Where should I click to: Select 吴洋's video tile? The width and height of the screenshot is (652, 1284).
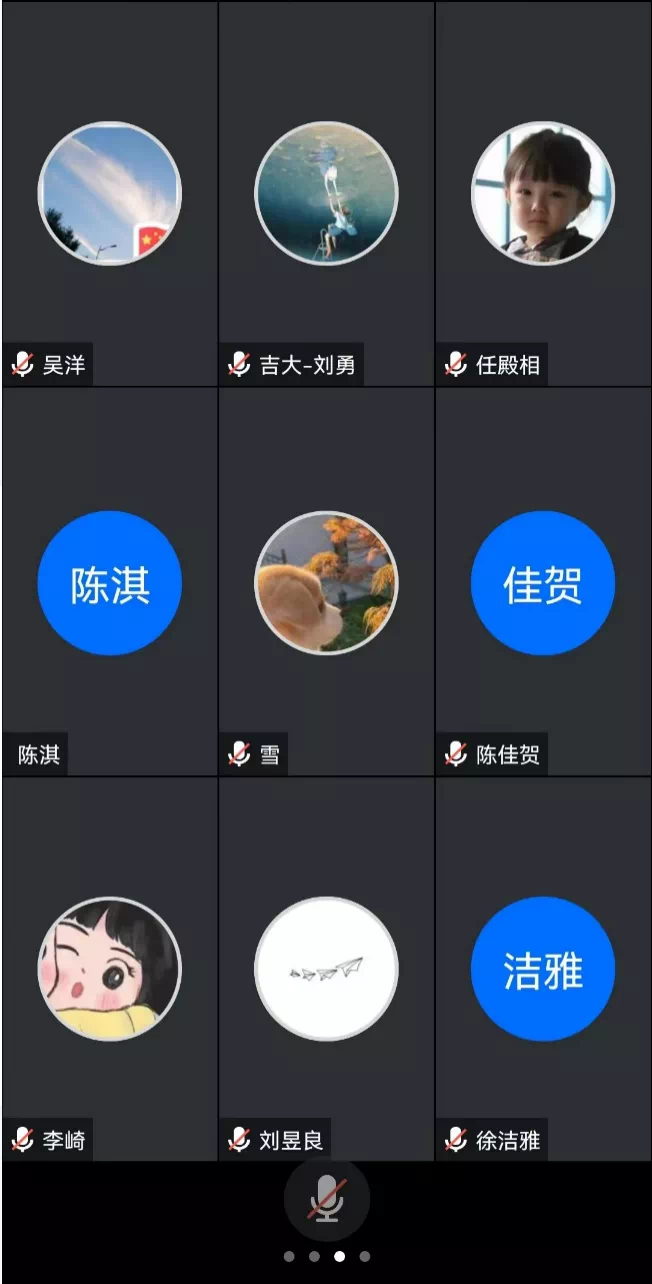(x=110, y=194)
